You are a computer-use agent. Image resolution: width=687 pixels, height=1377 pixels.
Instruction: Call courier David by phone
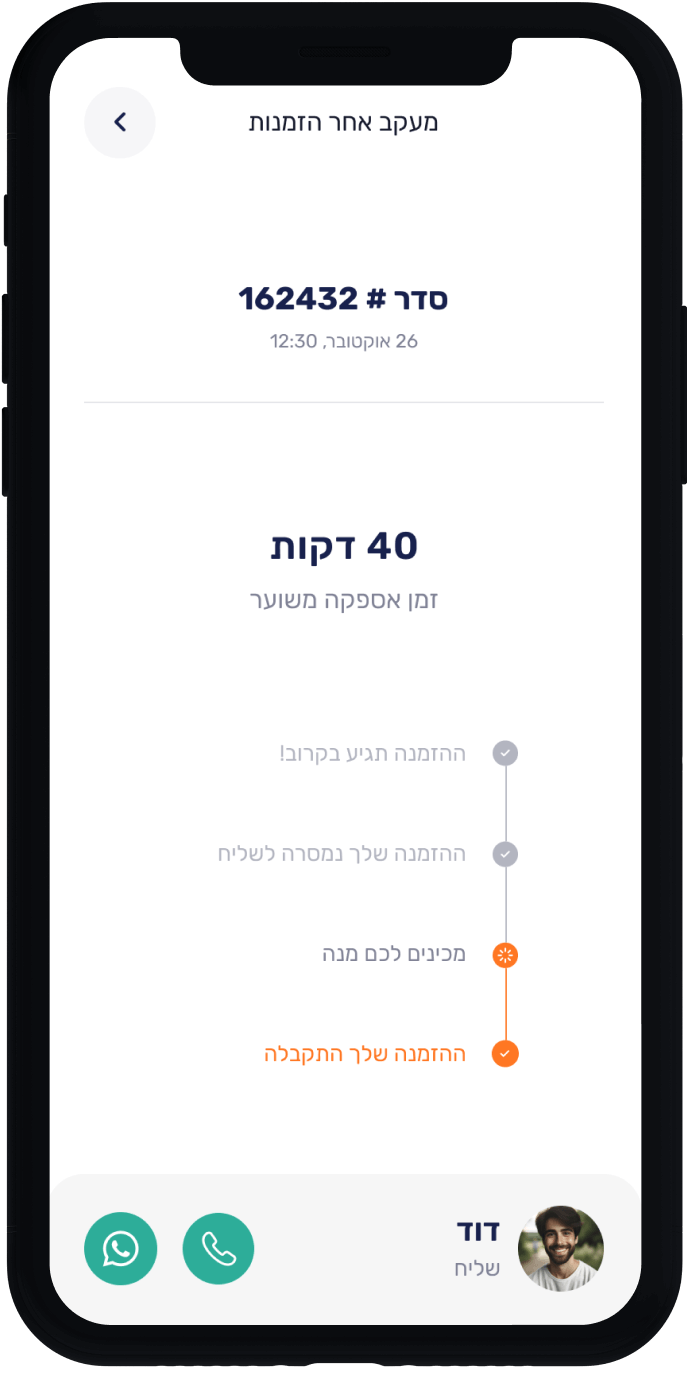point(218,1248)
